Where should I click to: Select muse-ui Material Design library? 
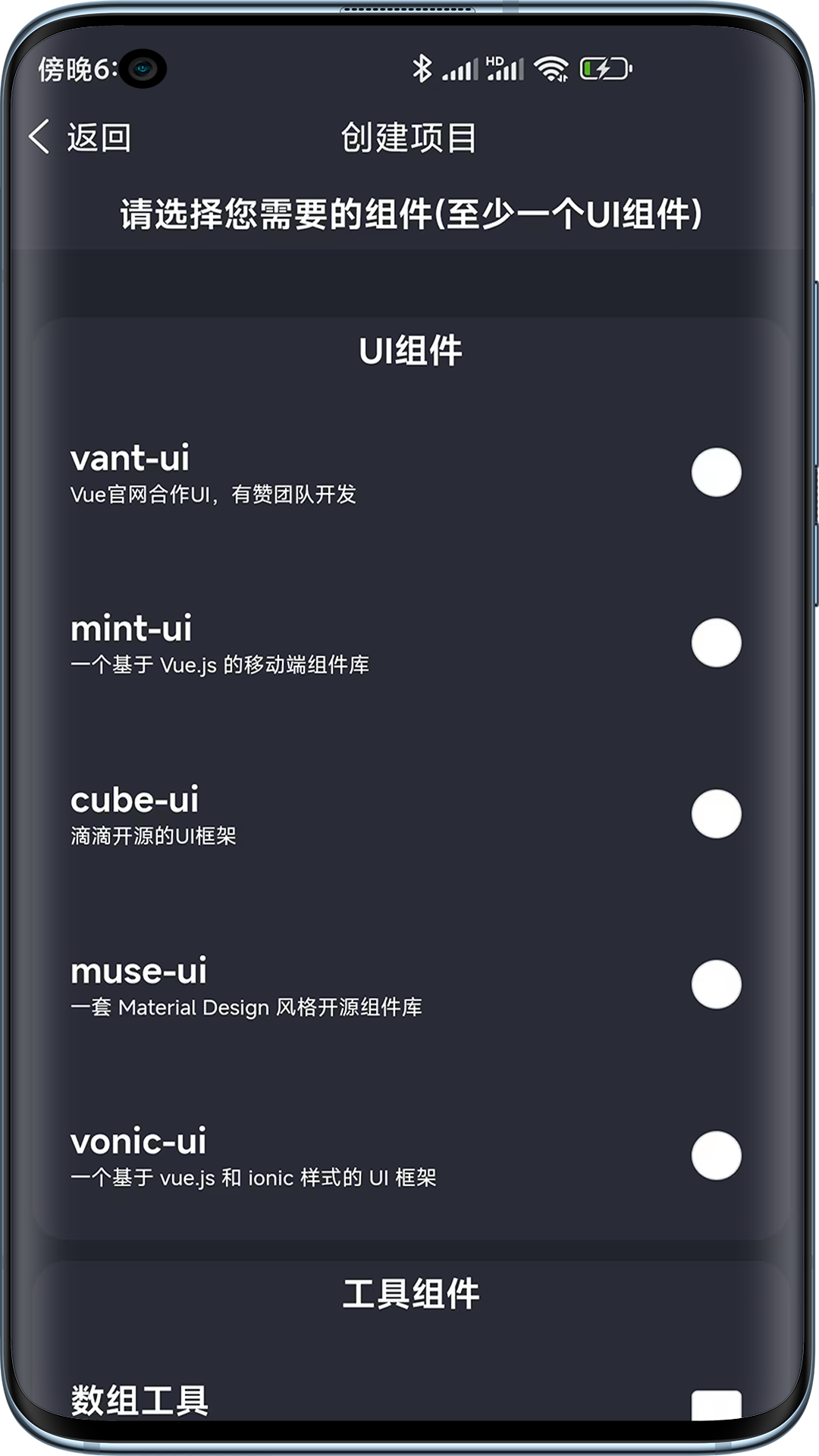716,984
